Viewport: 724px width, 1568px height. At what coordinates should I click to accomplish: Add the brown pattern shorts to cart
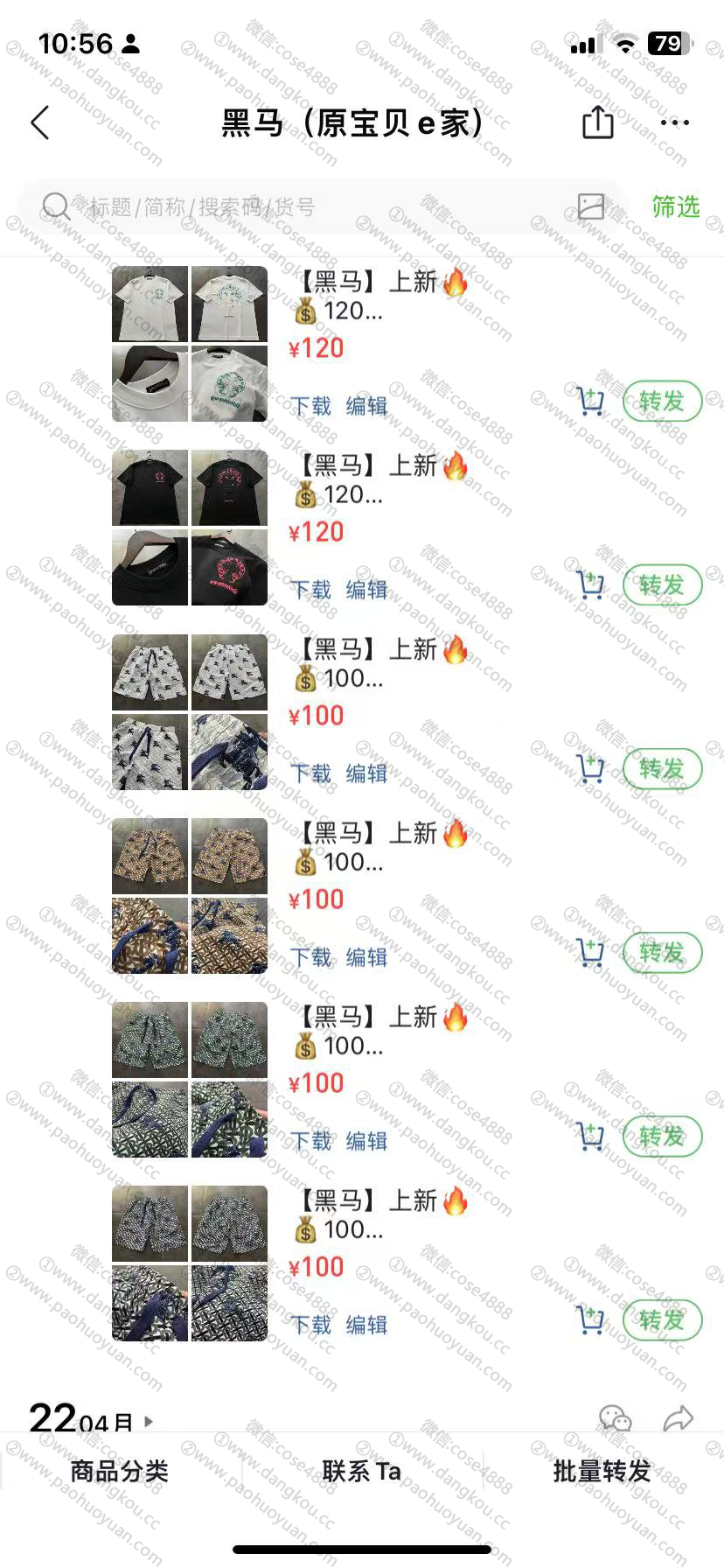coord(590,952)
